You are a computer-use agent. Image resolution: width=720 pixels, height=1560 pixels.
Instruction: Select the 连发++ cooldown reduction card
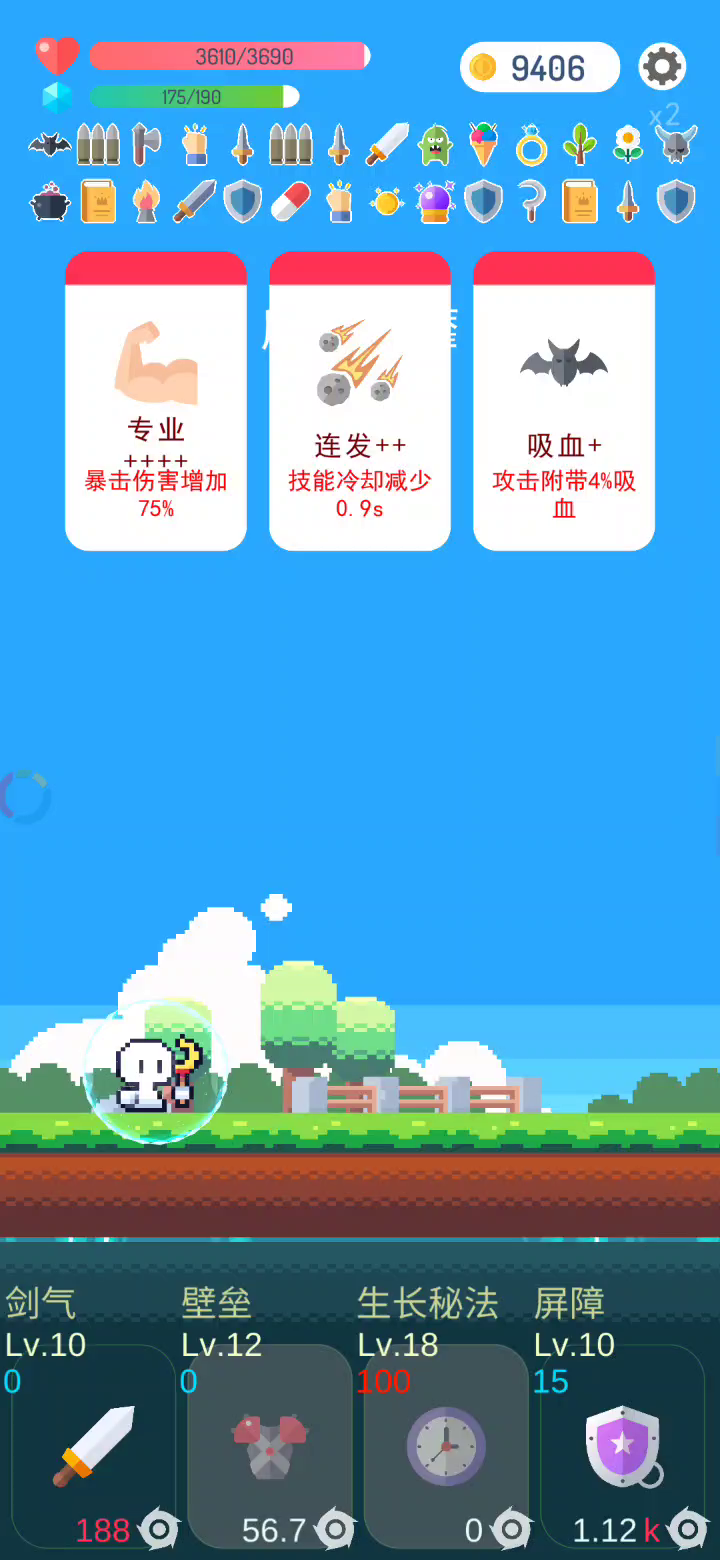tap(360, 401)
